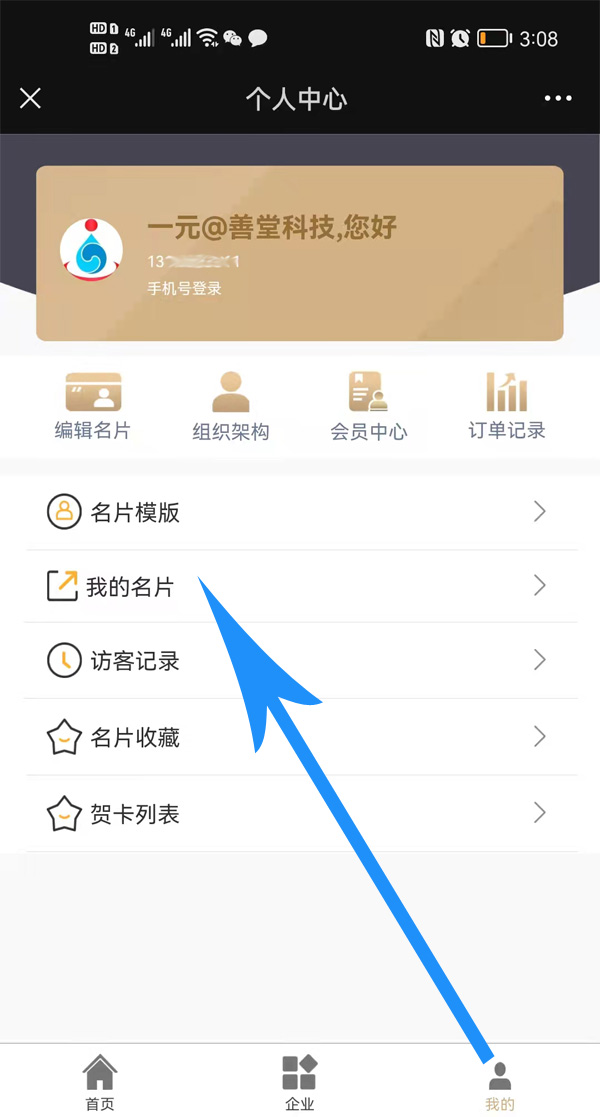Close the 个人中心 page
This screenshot has height=1117, width=600.
pos(31,98)
